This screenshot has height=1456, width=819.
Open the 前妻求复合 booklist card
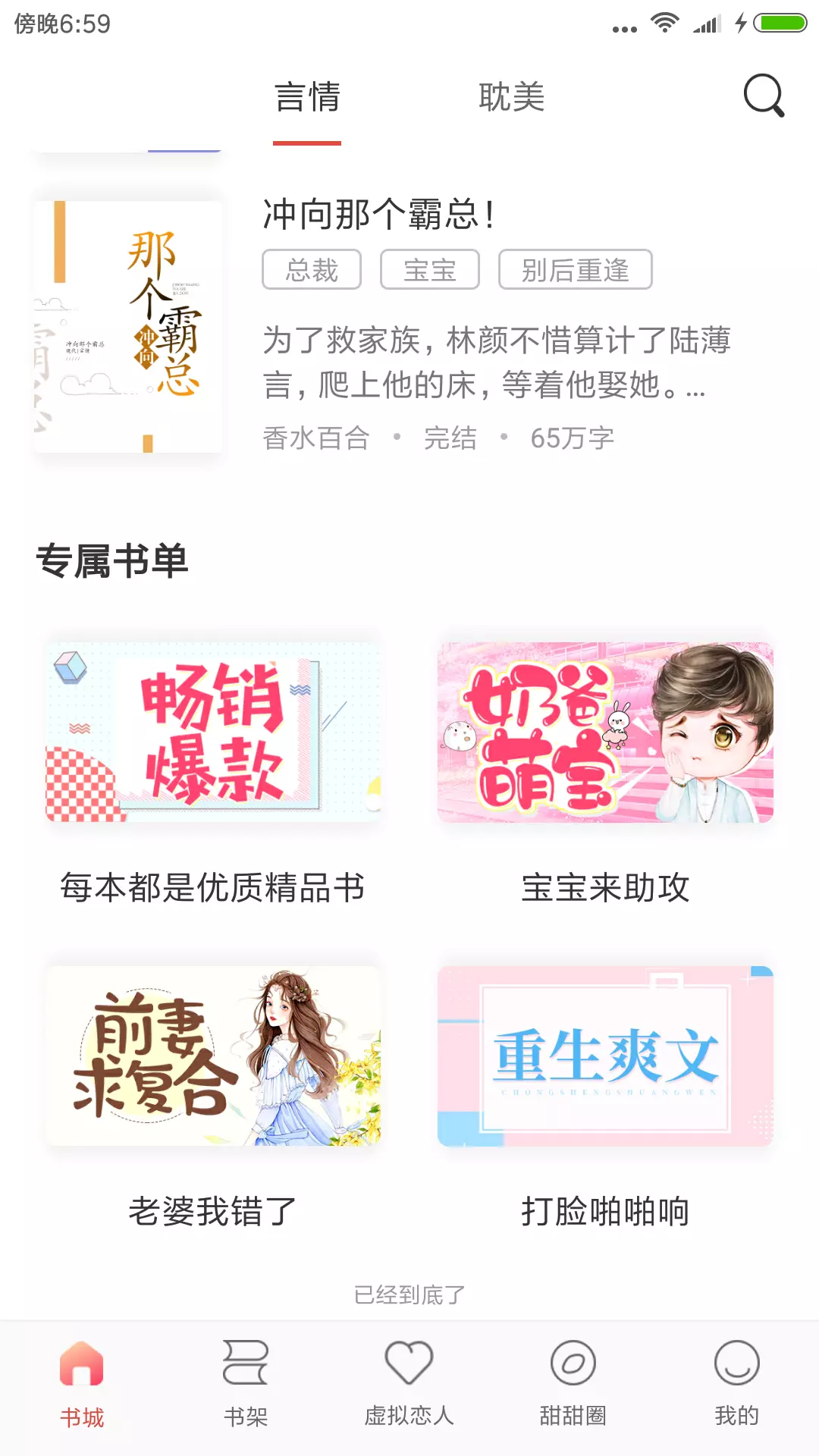(x=213, y=1056)
